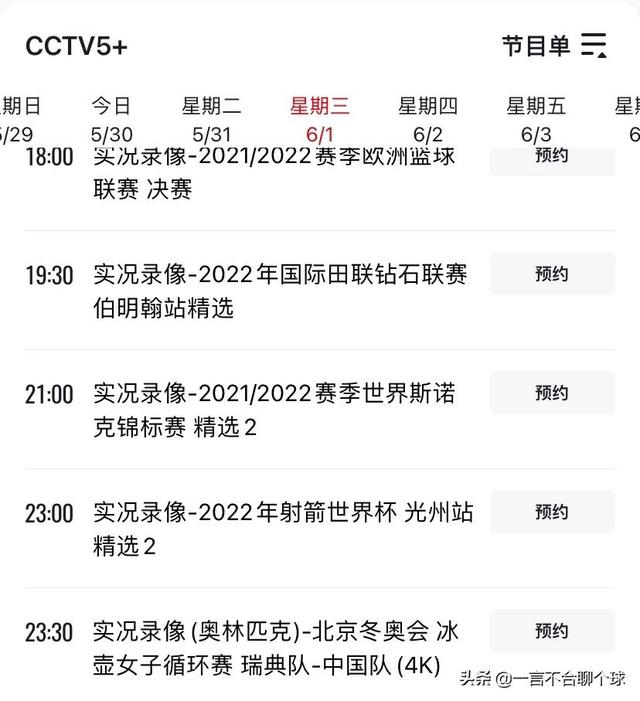Switch to 今日 5/30 schedule
Viewport: 640px width, 701px height.
[111, 119]
